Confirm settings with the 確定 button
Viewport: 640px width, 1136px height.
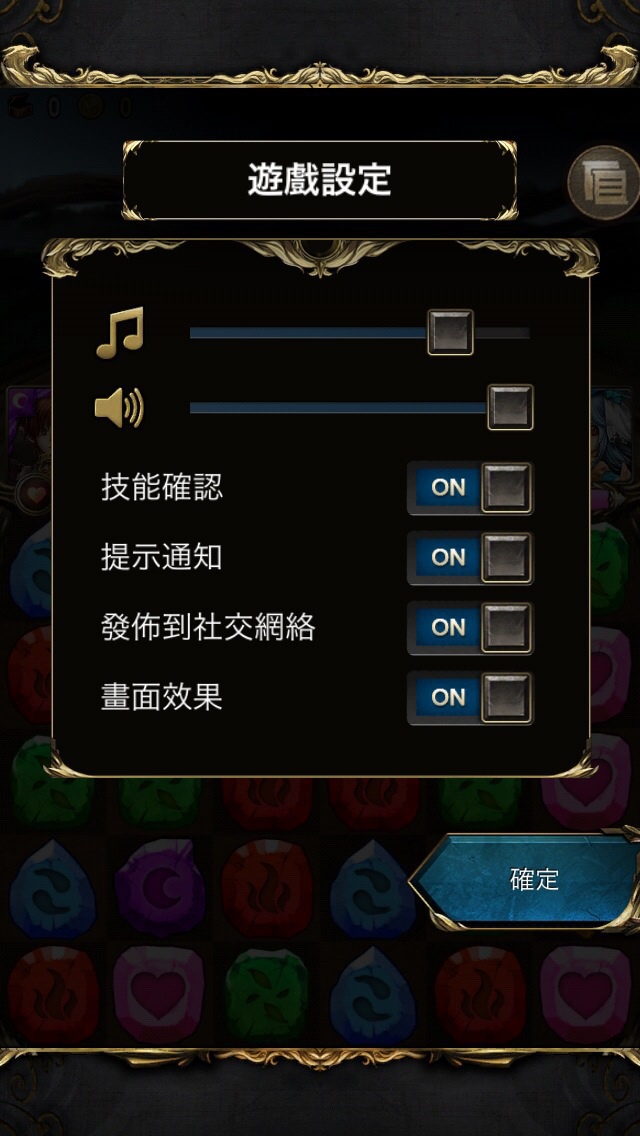pyautogui.click(x=525, y=879)
